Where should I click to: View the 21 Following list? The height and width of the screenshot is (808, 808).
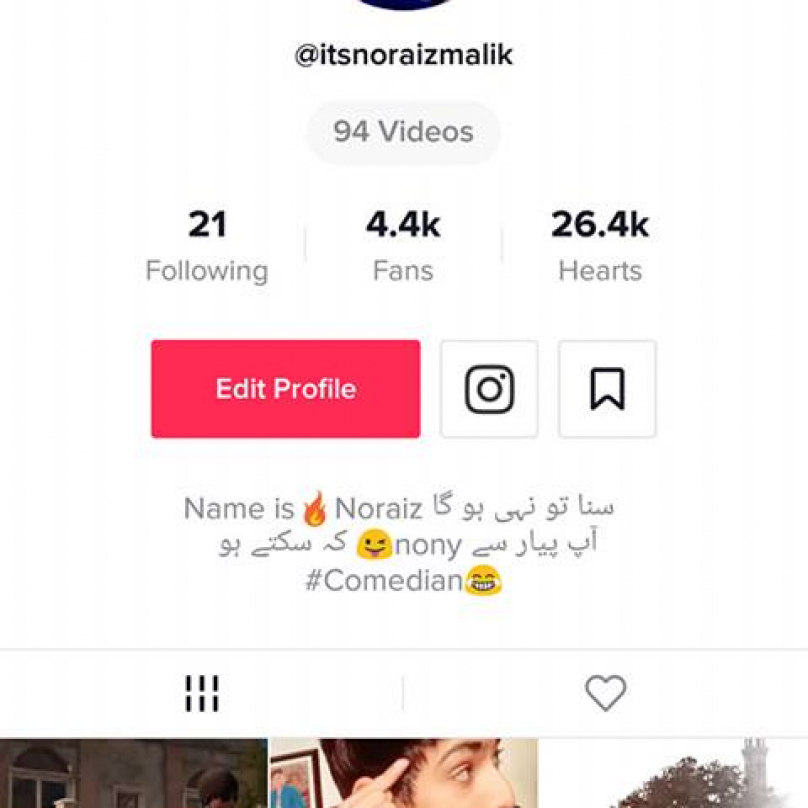click(x=207, y=246)
